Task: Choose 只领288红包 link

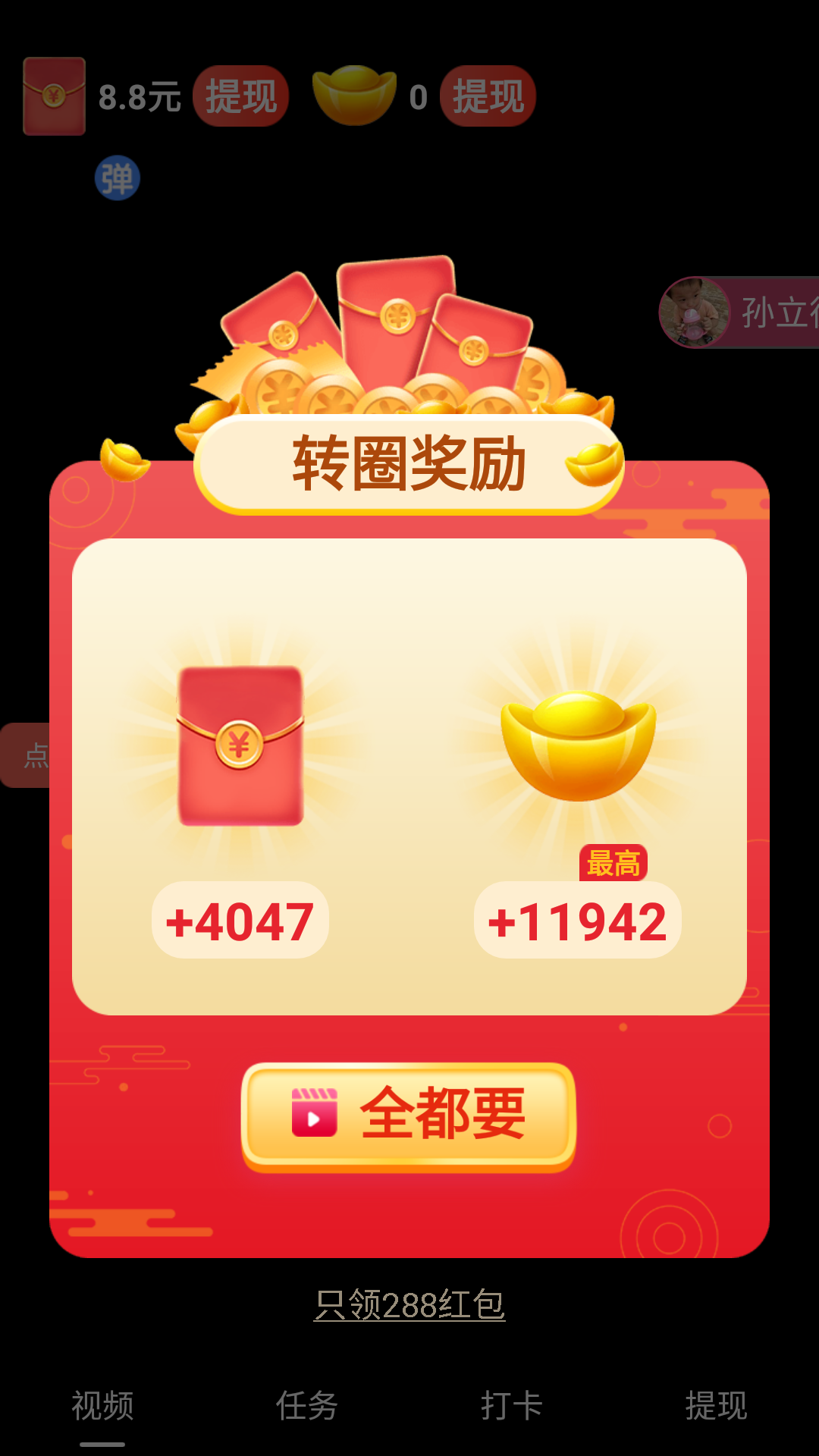Action: click(409, 1305)
